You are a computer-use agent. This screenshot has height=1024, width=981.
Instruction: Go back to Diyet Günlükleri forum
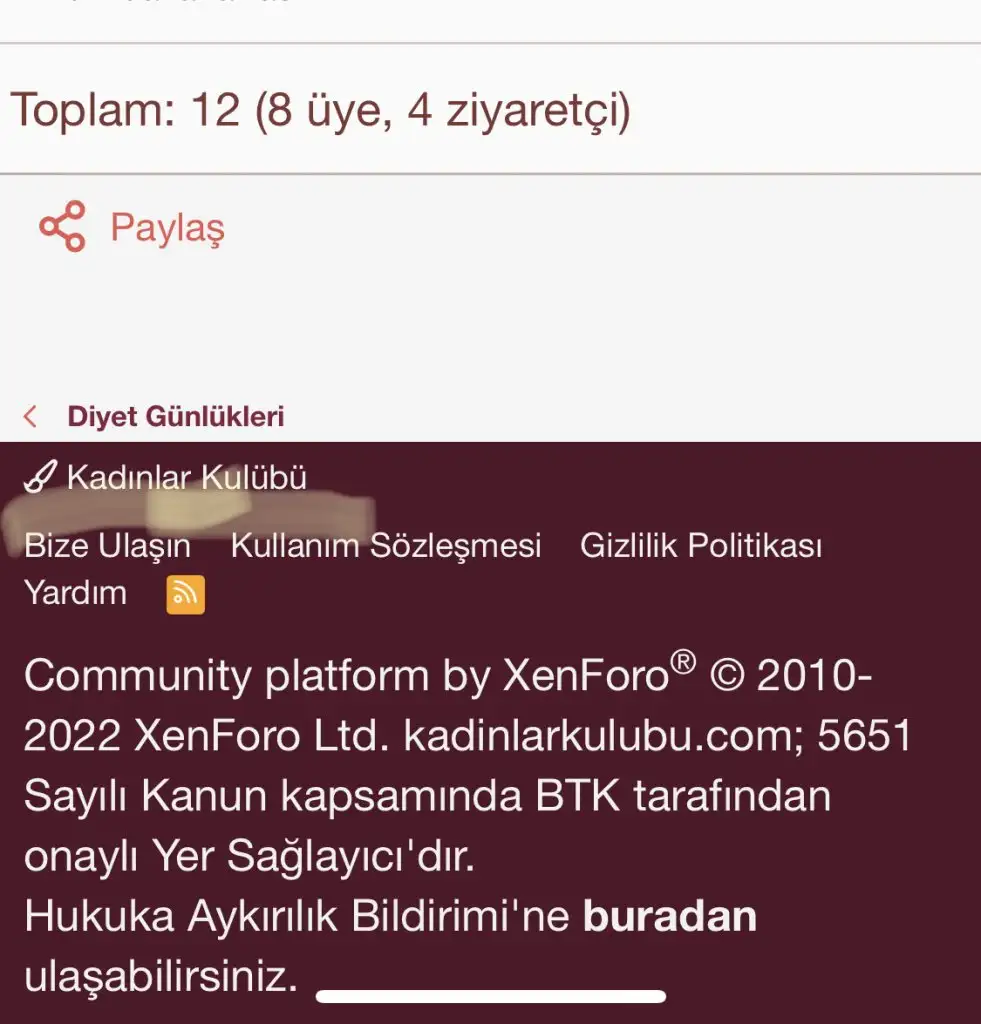pos(175,416)
